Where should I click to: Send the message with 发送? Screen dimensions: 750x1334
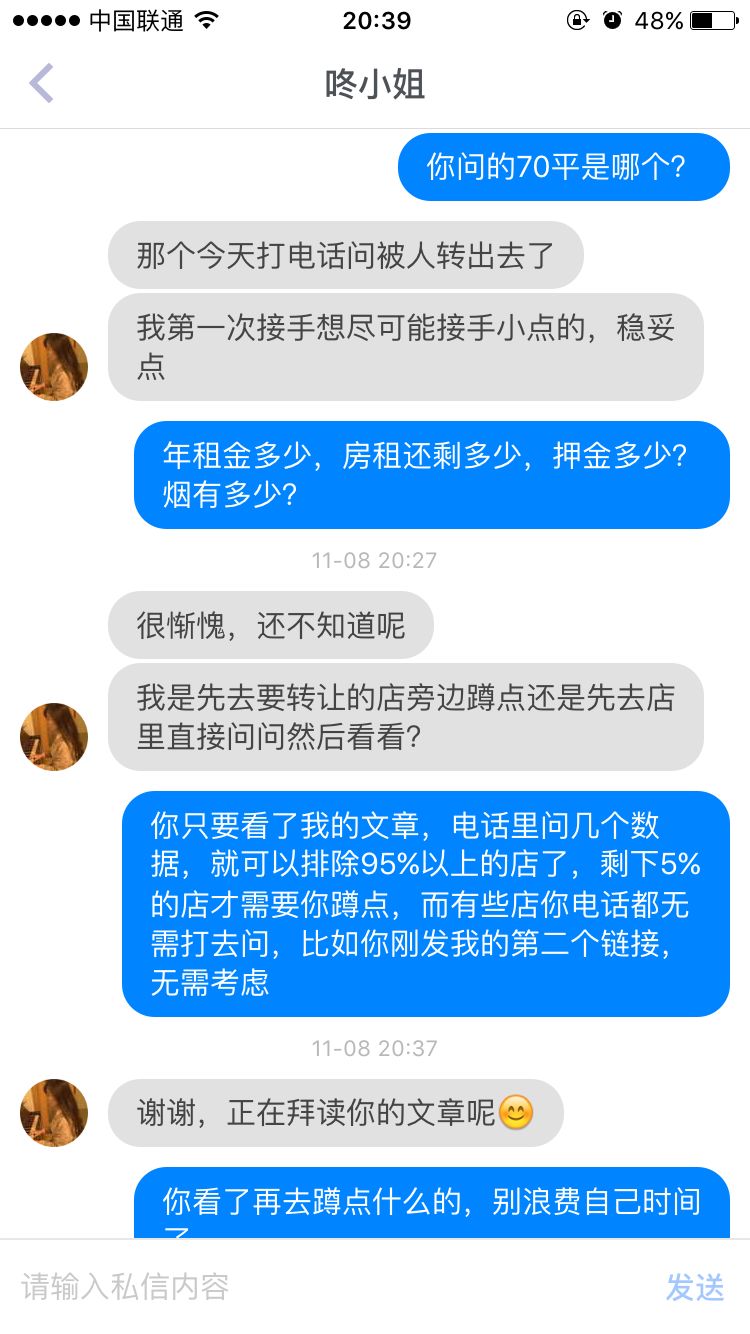coord(695,1287)
